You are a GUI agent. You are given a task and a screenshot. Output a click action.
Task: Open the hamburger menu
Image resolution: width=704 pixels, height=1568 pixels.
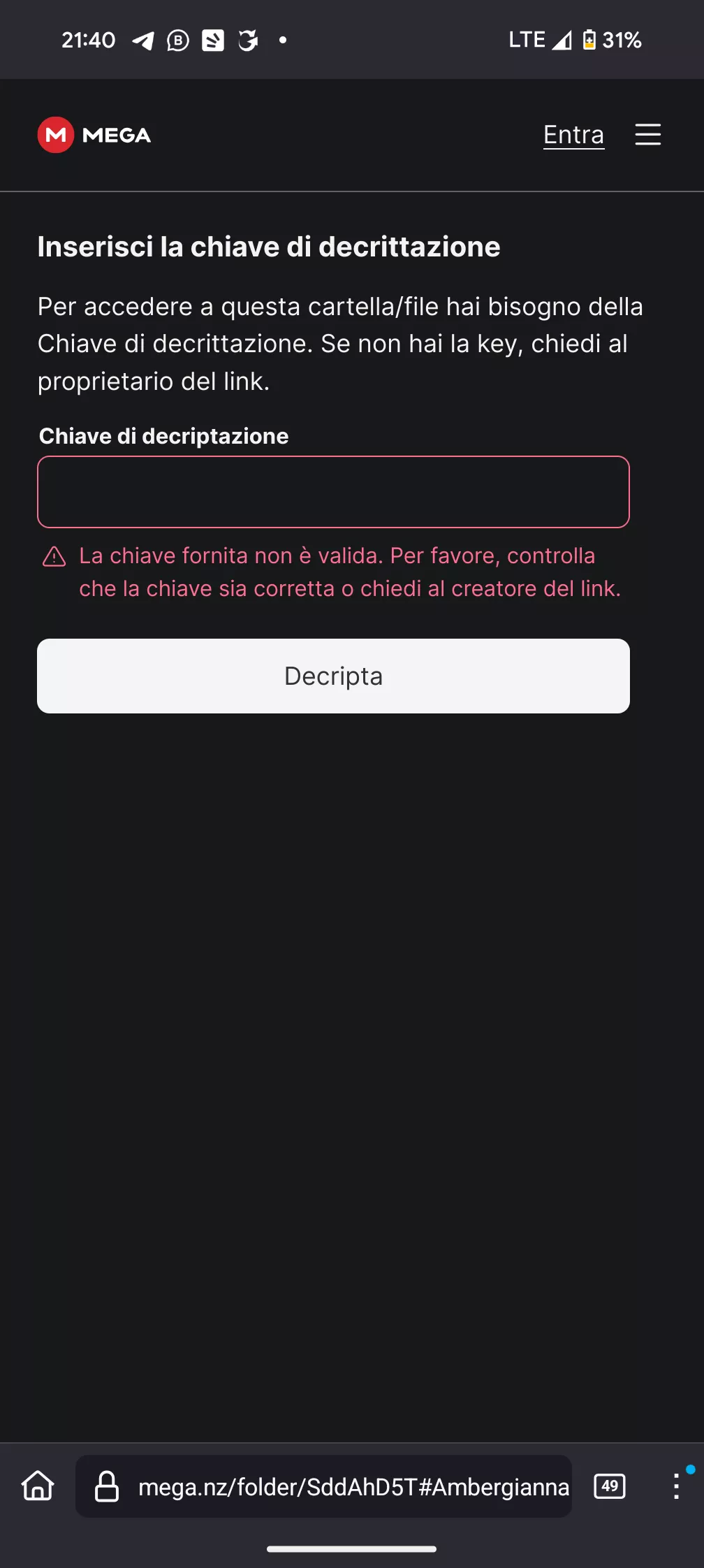647,134
